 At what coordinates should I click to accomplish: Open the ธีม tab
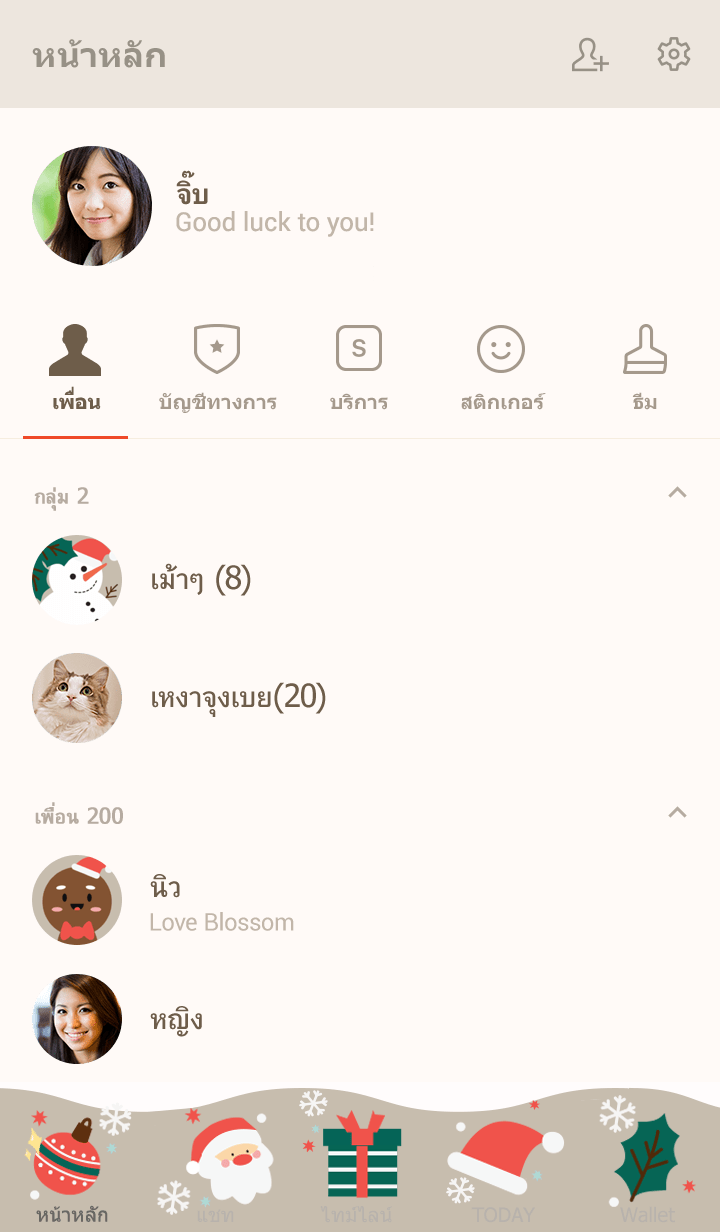click(644, 370)
